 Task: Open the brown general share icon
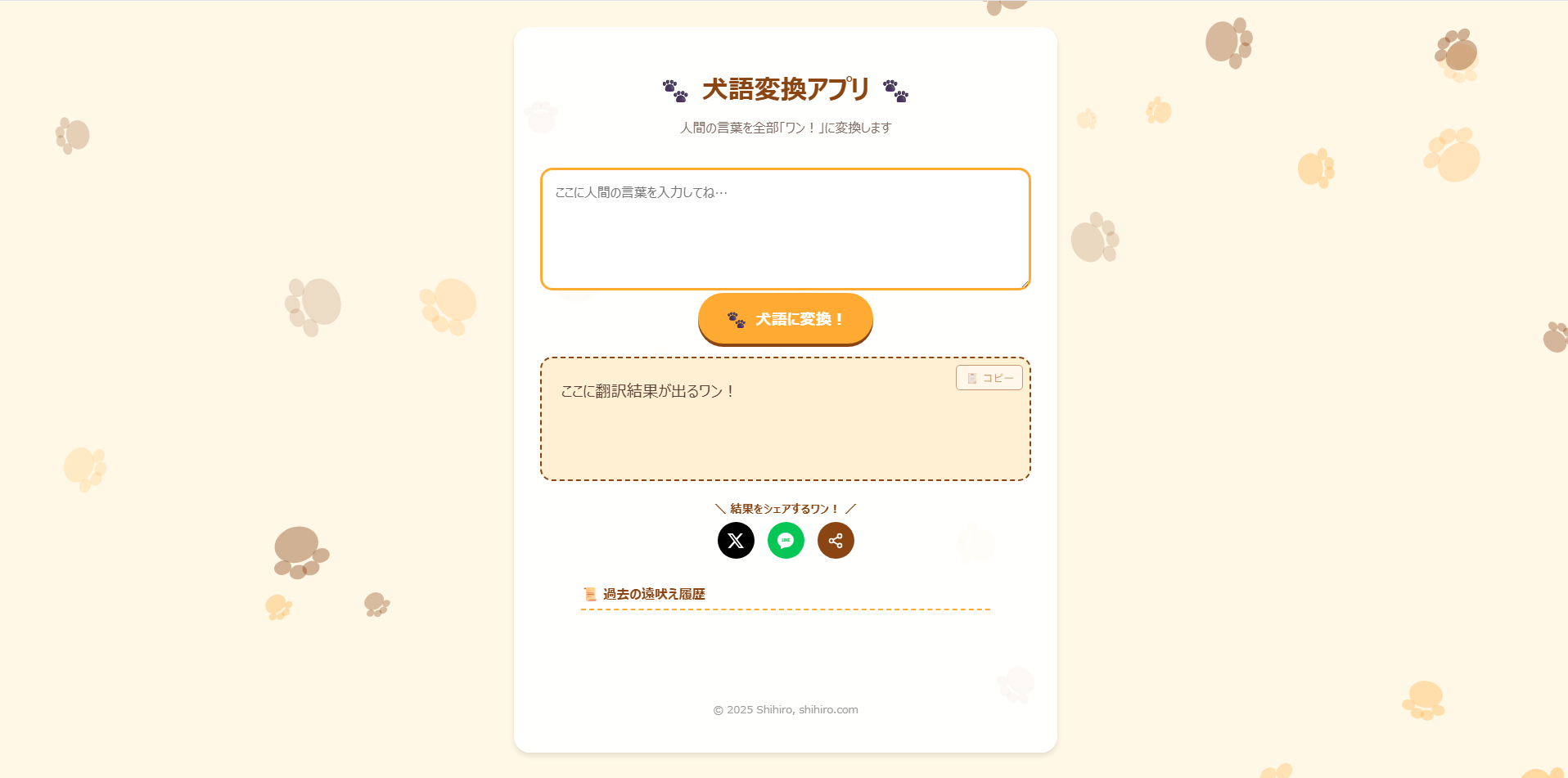(x=836, y=541)
